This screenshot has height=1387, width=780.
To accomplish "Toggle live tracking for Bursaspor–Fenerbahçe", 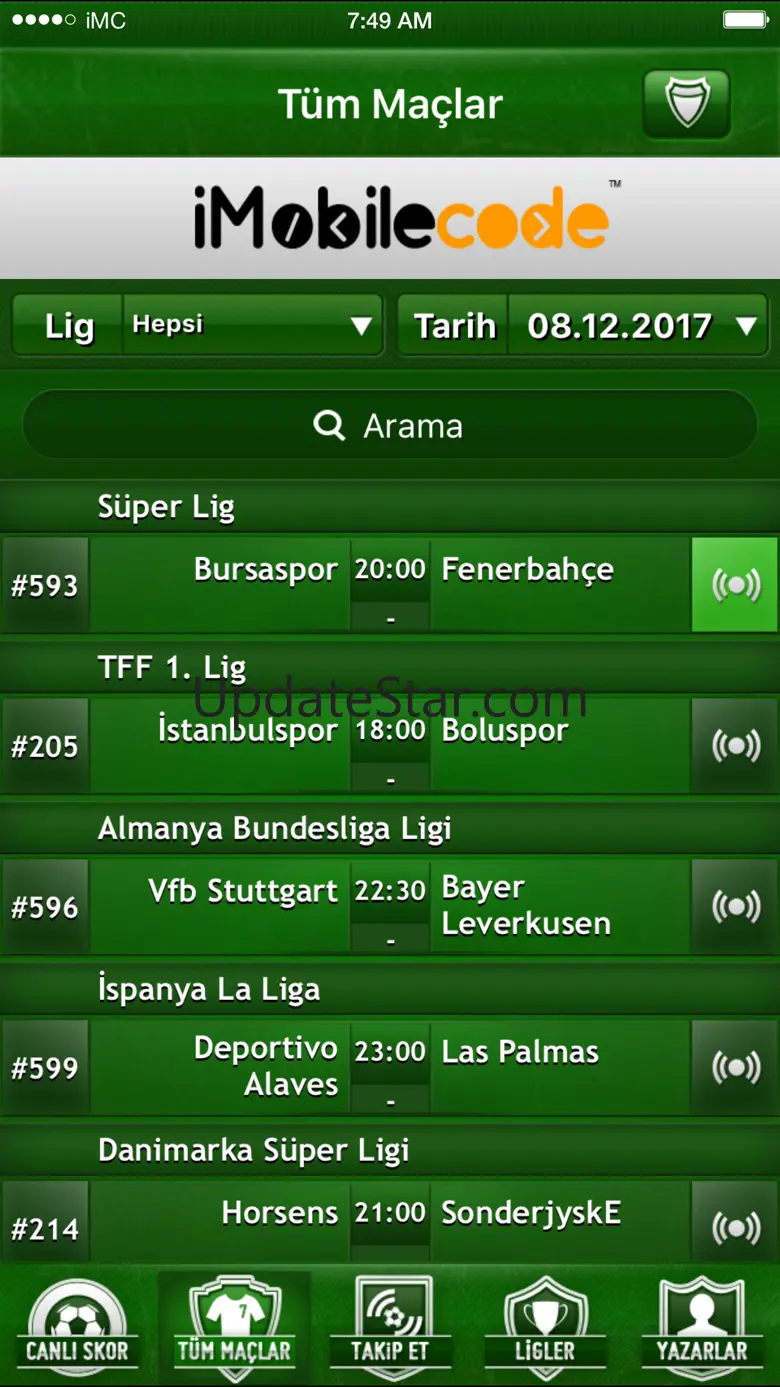I will (735, 585).
